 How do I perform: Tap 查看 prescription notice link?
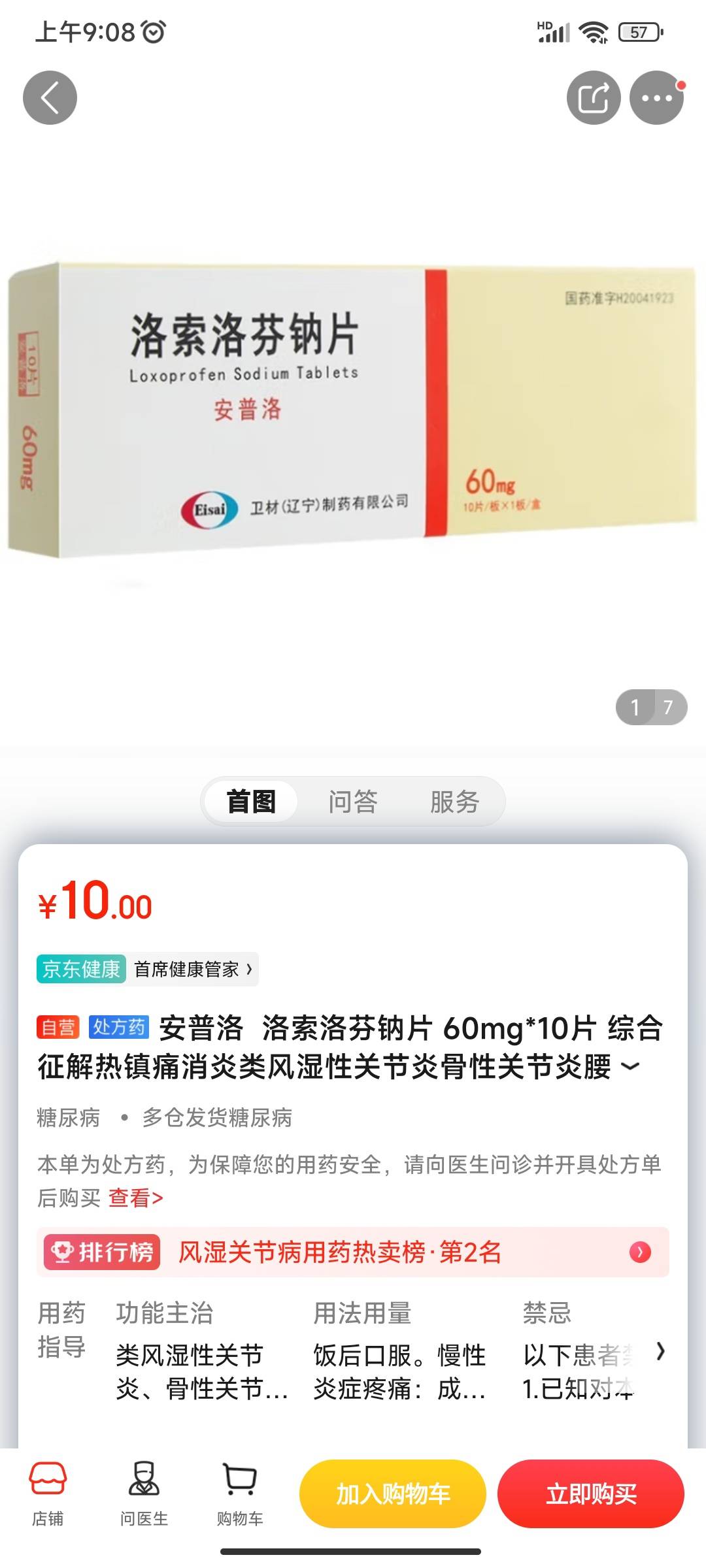click(135, 1198)
